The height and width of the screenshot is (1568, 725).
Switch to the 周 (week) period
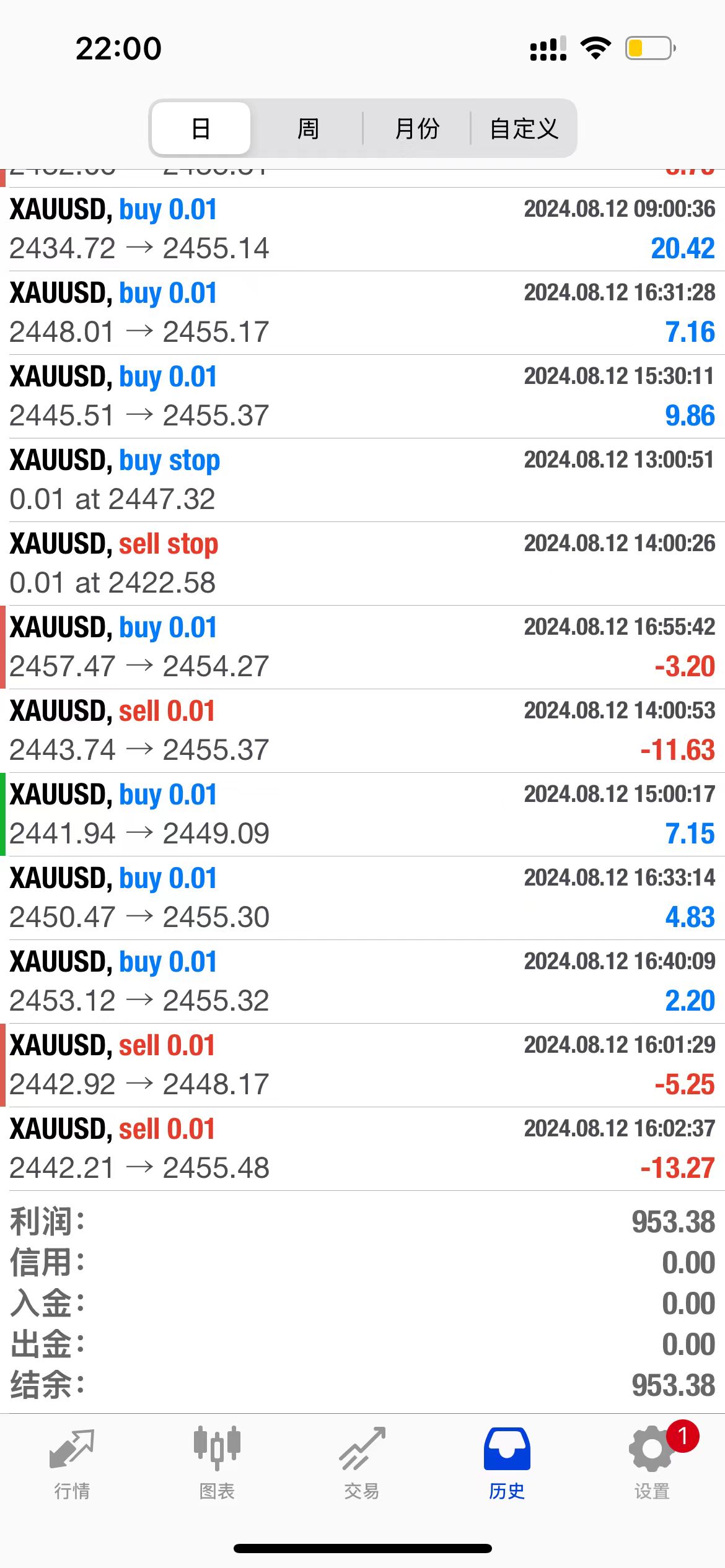(307, 129)
